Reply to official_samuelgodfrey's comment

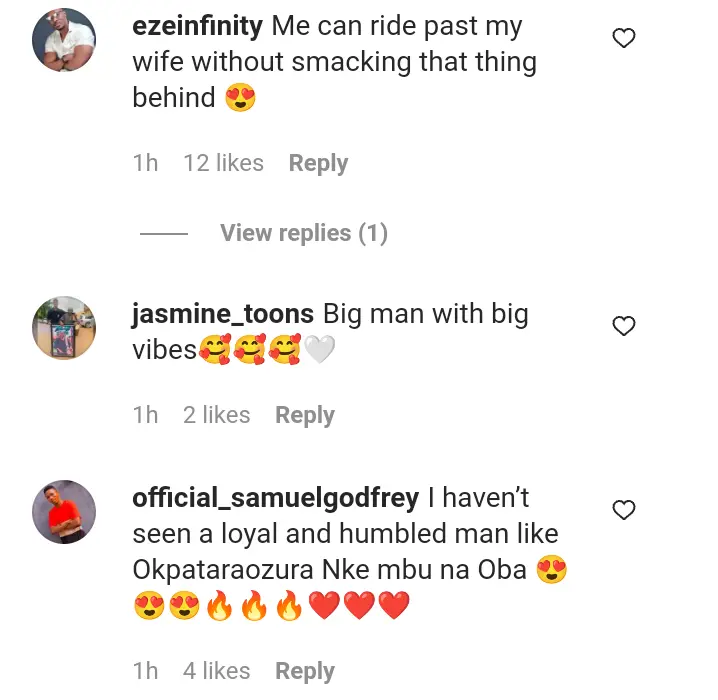[x=305, y=671]
